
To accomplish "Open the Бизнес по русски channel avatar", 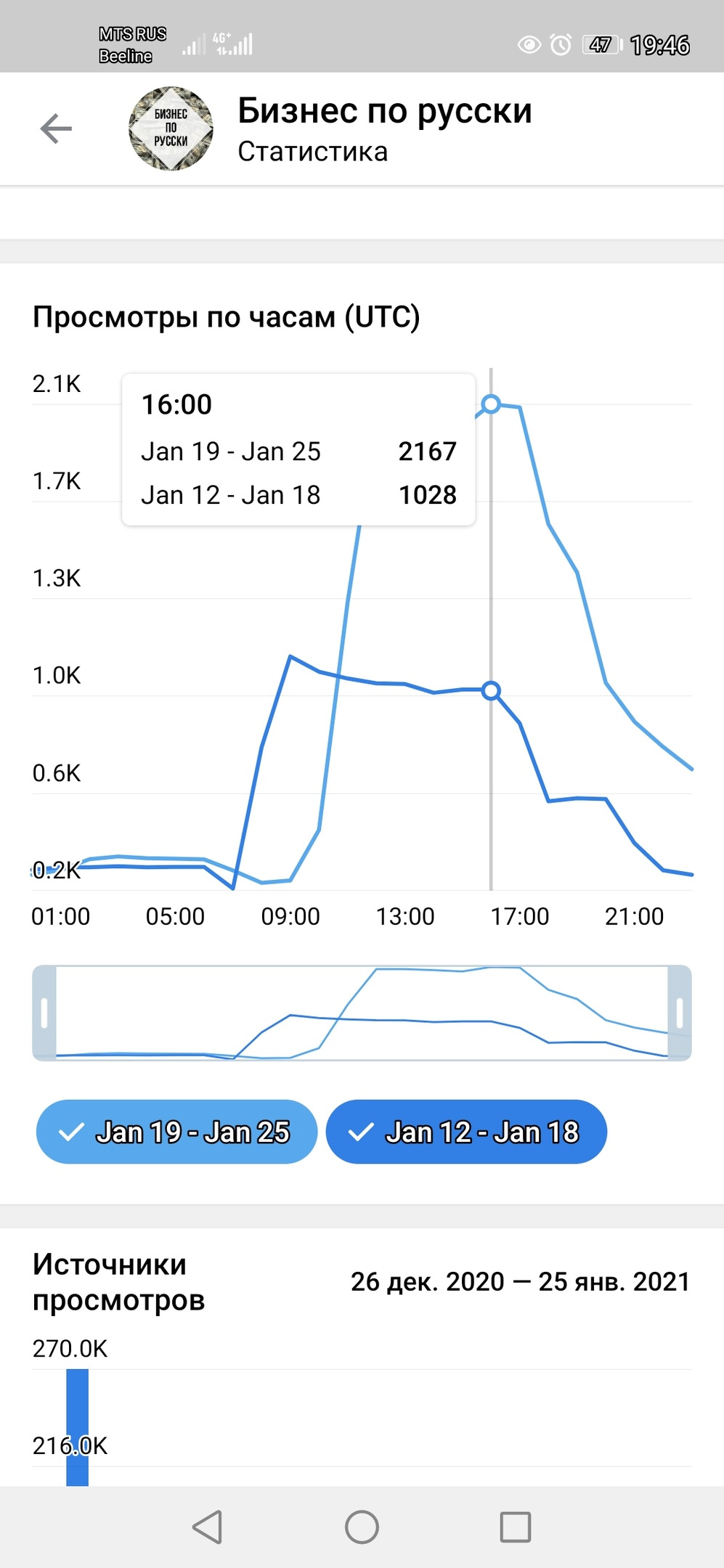I will 171,129.
